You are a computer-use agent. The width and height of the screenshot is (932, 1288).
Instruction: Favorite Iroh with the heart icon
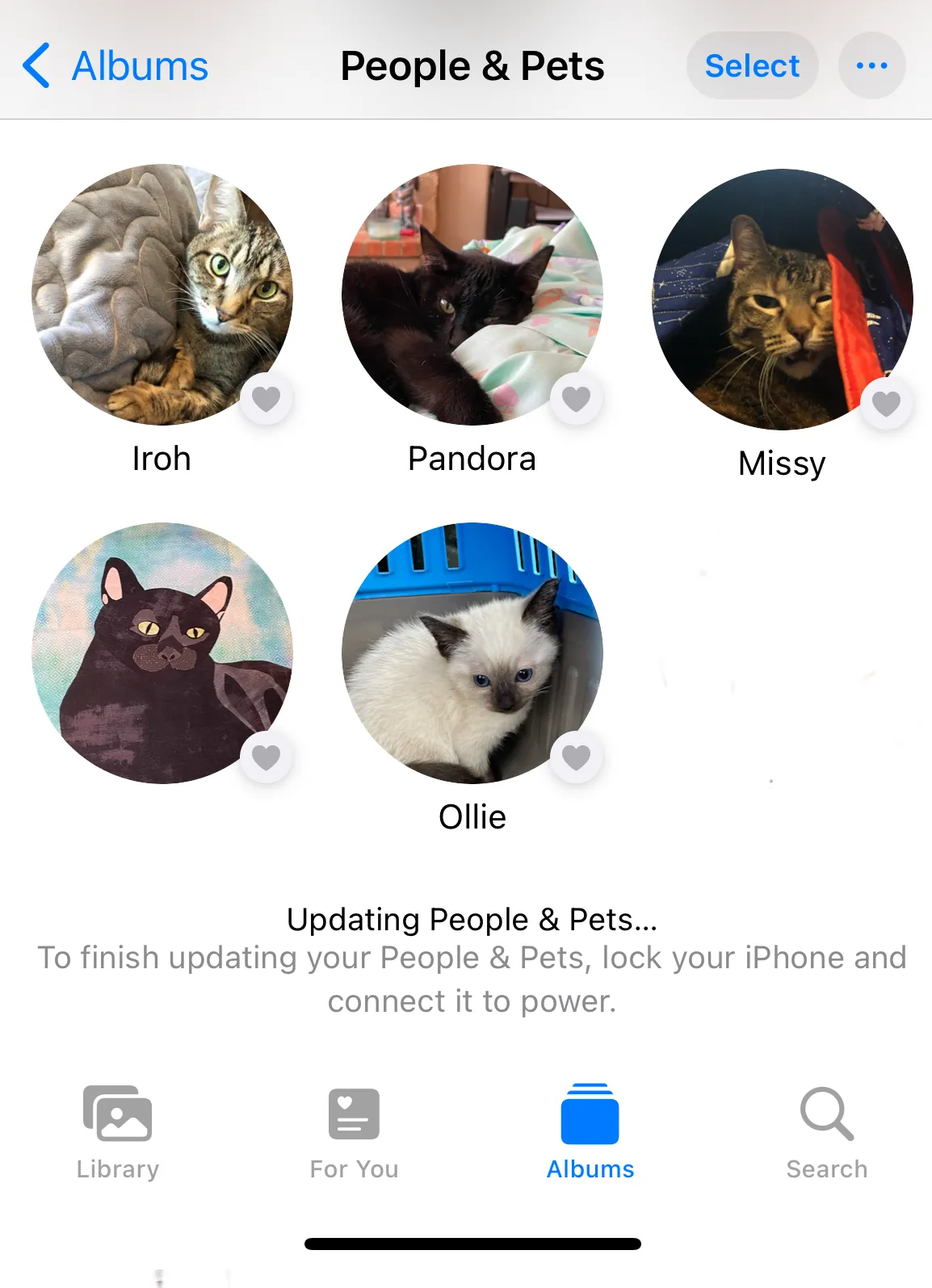267,398
